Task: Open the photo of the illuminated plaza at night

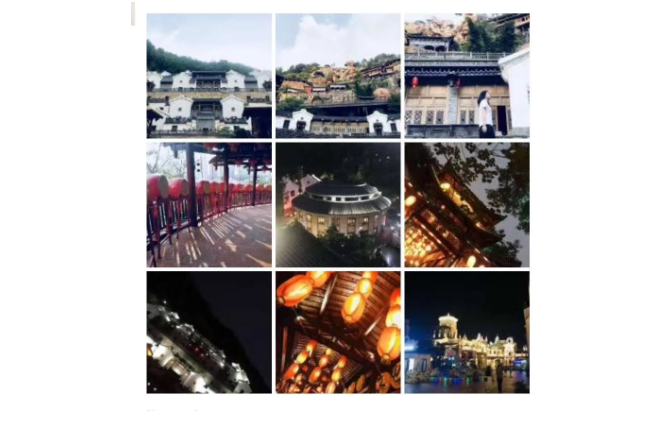Action: point(467,332)
